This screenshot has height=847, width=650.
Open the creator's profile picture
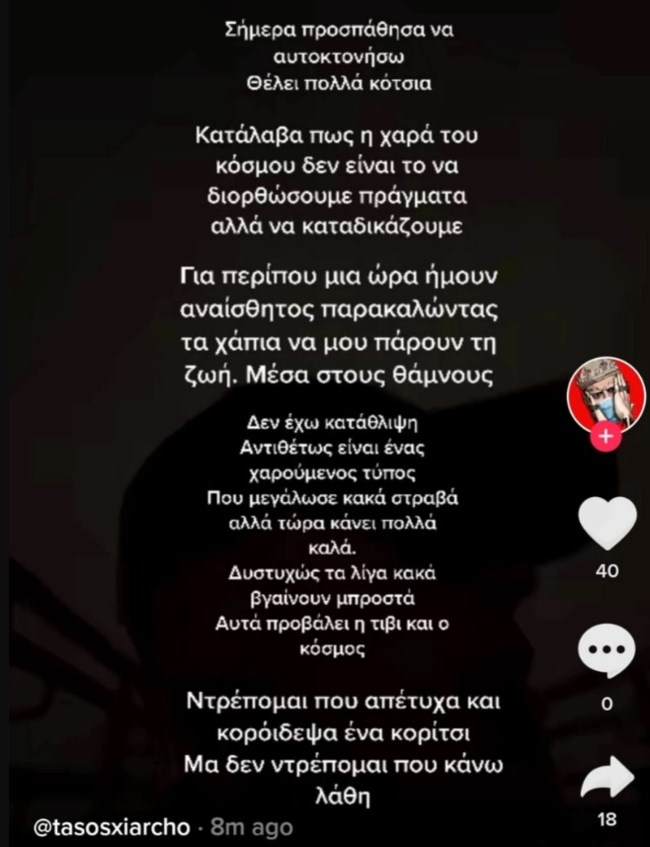[x=606, y=392]
